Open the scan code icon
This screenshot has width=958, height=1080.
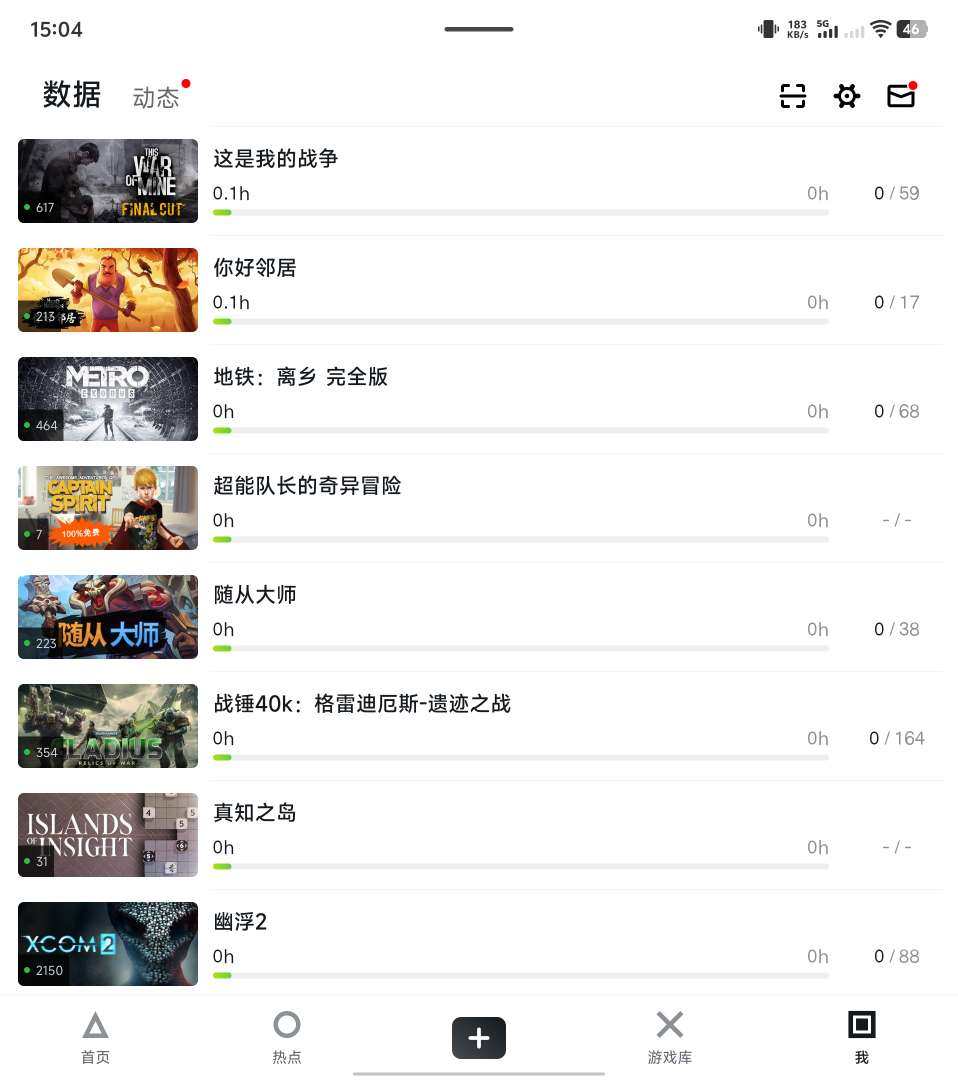tap(793, 96)
